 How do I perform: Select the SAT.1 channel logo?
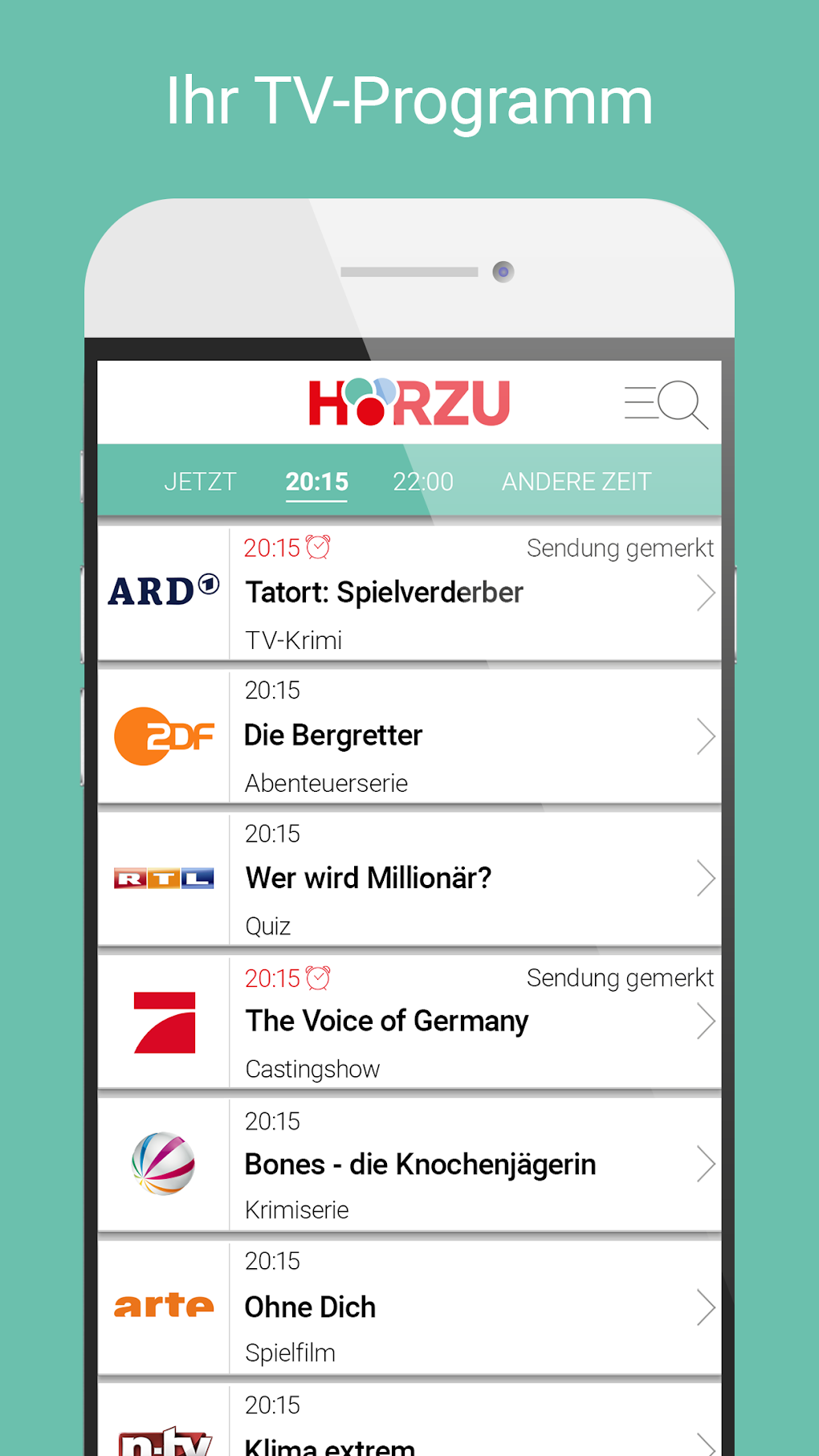pyautogui.click(x=164, y=1164)
